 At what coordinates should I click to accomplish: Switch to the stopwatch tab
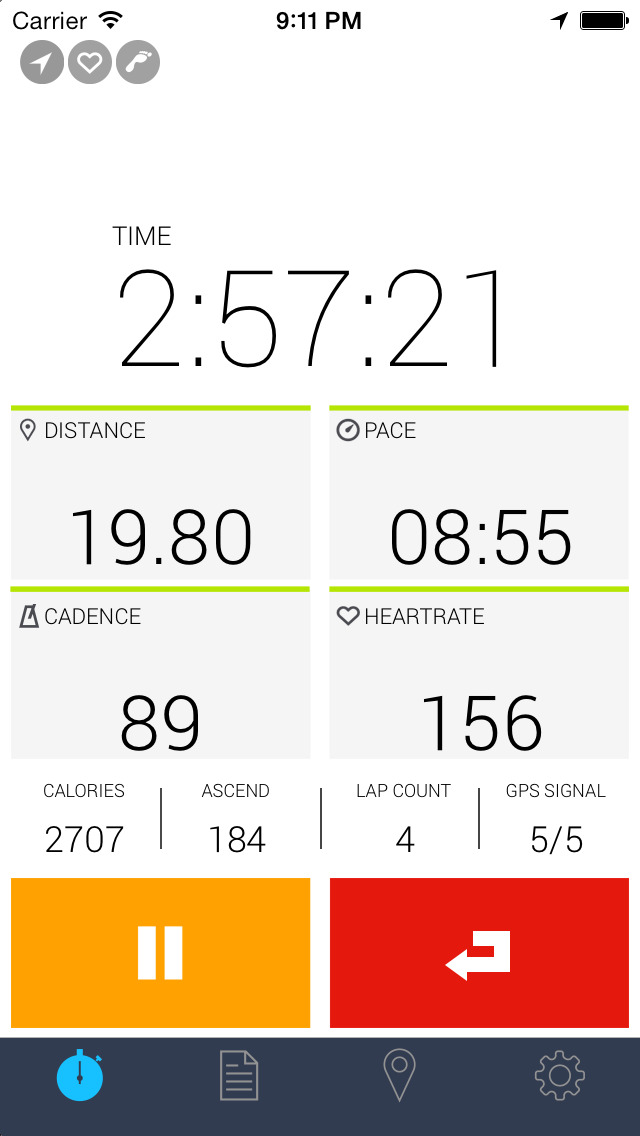80,1076
